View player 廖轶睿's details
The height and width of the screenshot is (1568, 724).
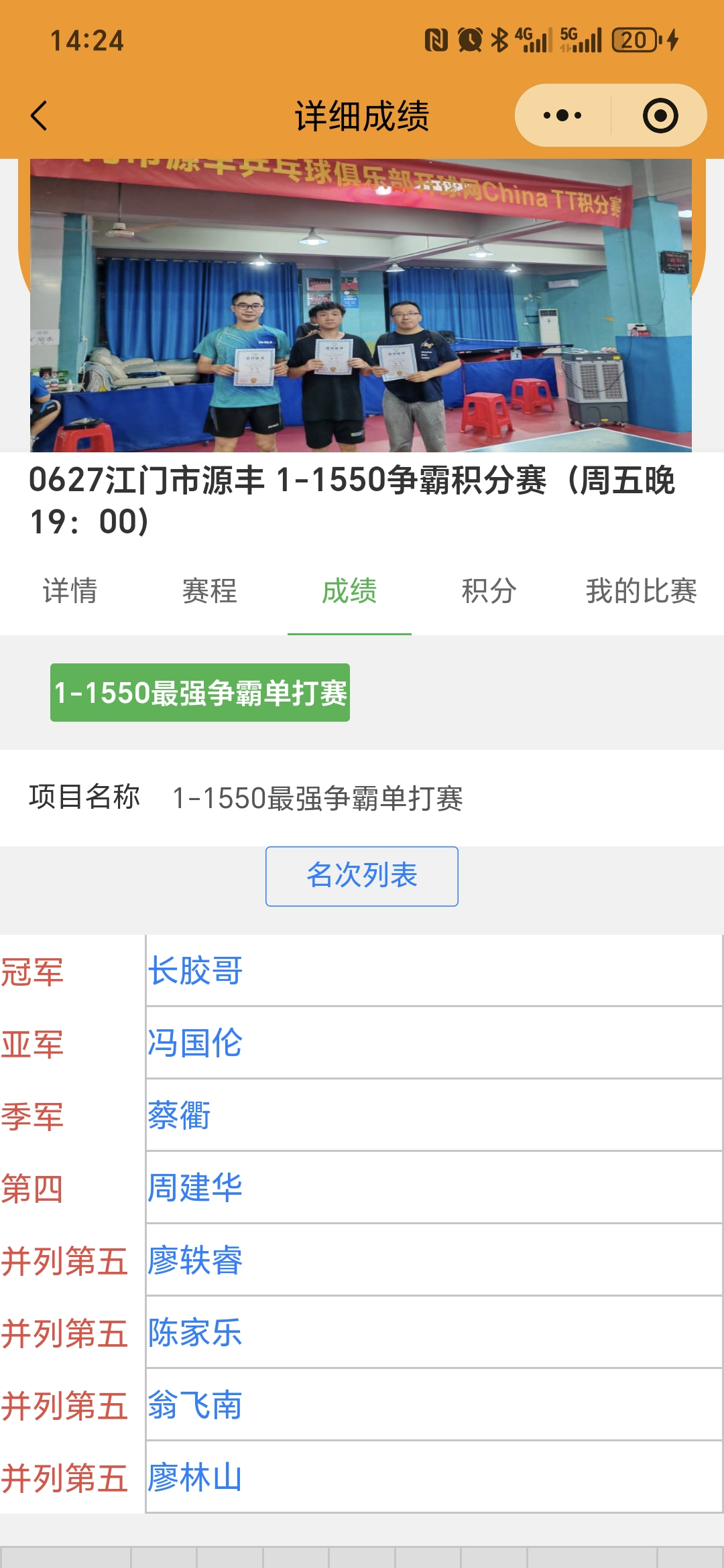pos(195,1260)
